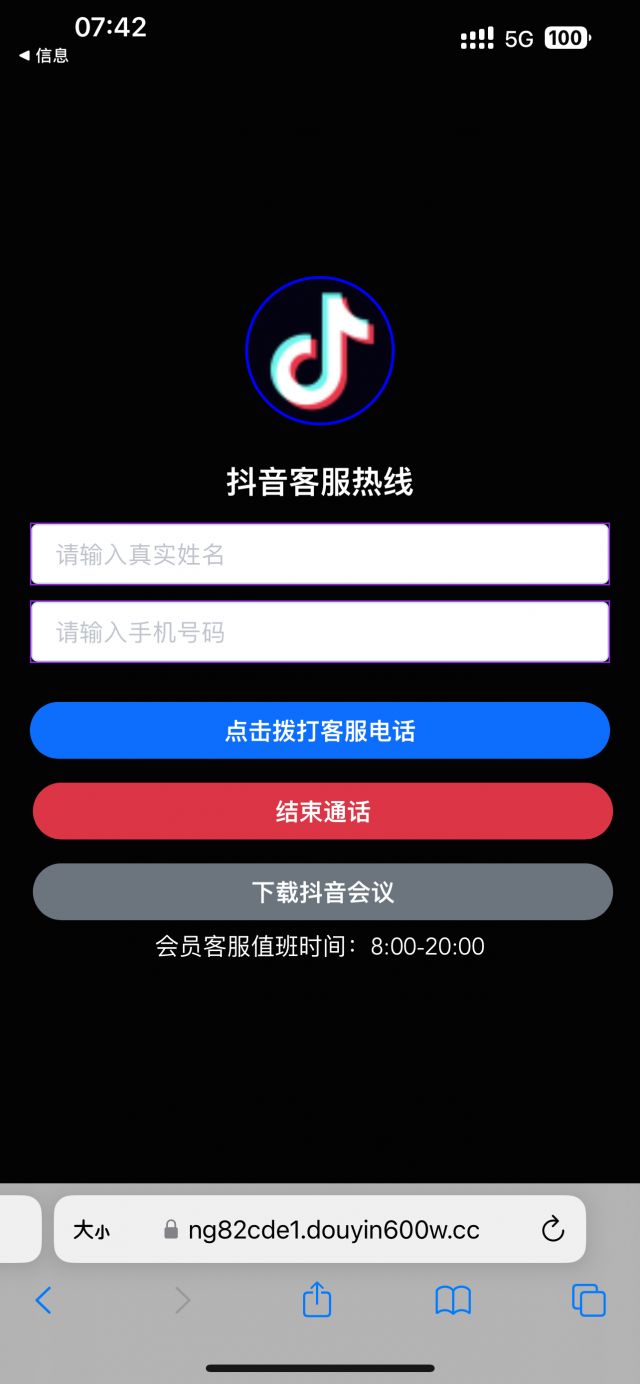Go back in Safari history
Viewport: 640px width, 1384px height.
coord(43,1300)
